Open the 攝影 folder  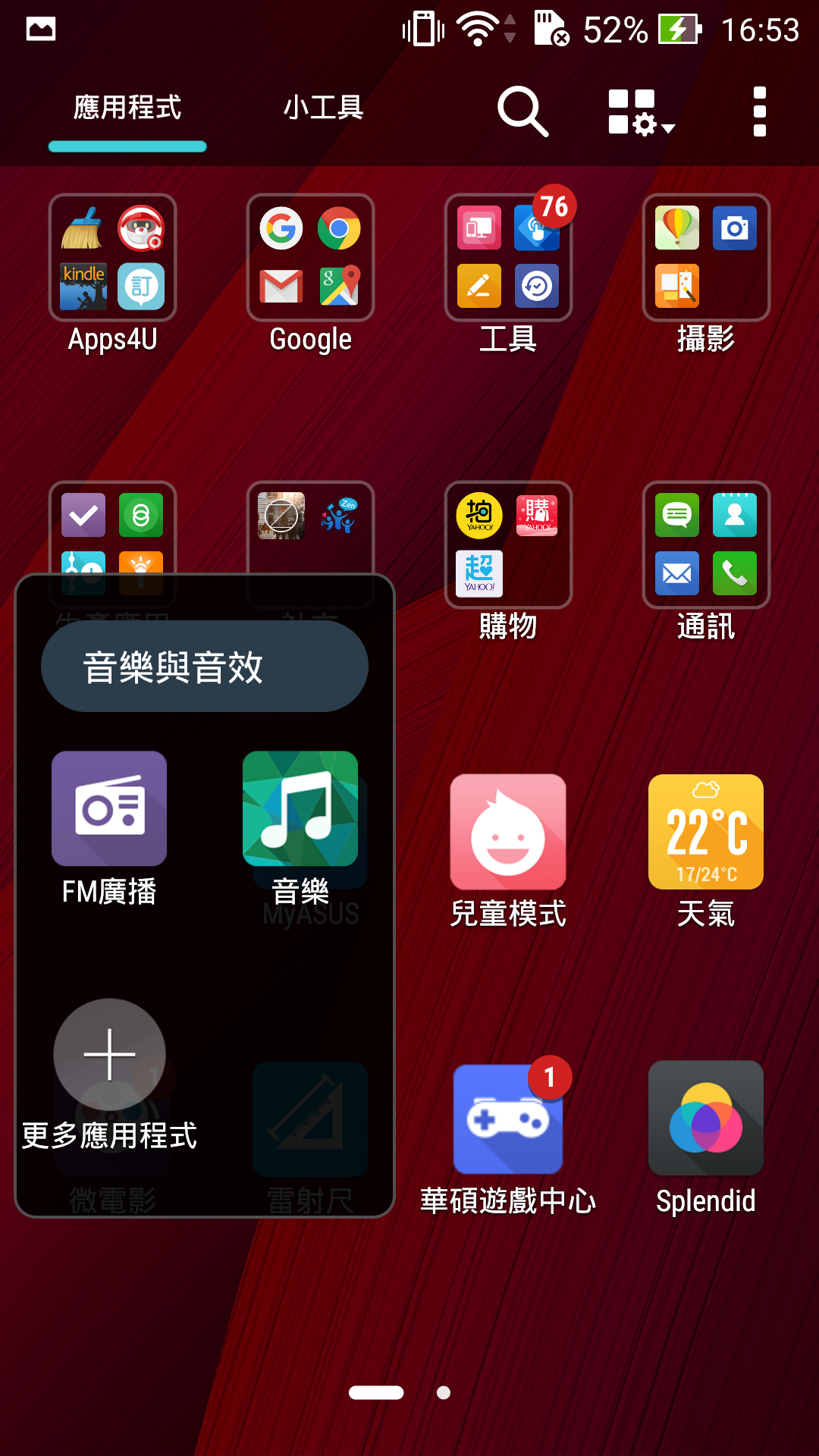706,258
